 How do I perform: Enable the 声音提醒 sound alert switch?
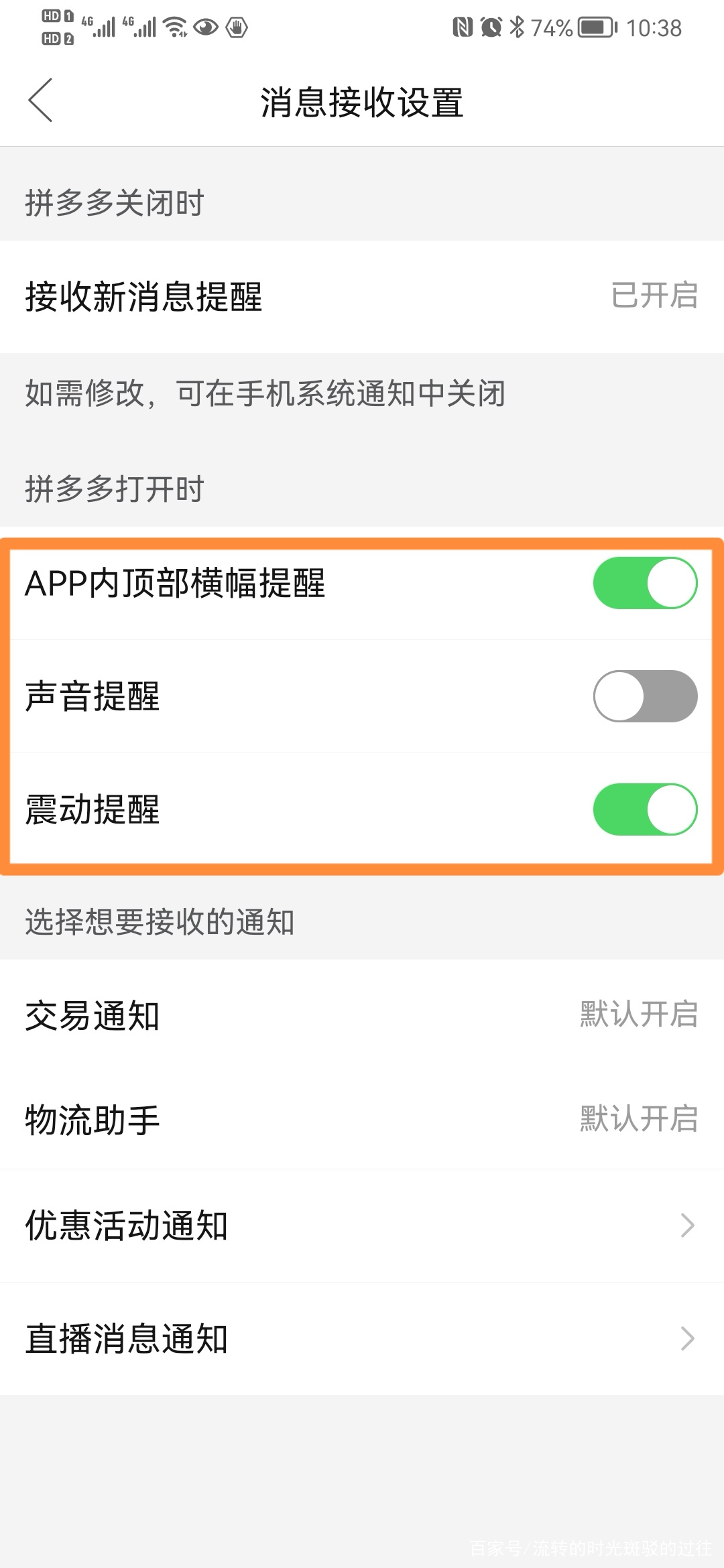[644, 696]
